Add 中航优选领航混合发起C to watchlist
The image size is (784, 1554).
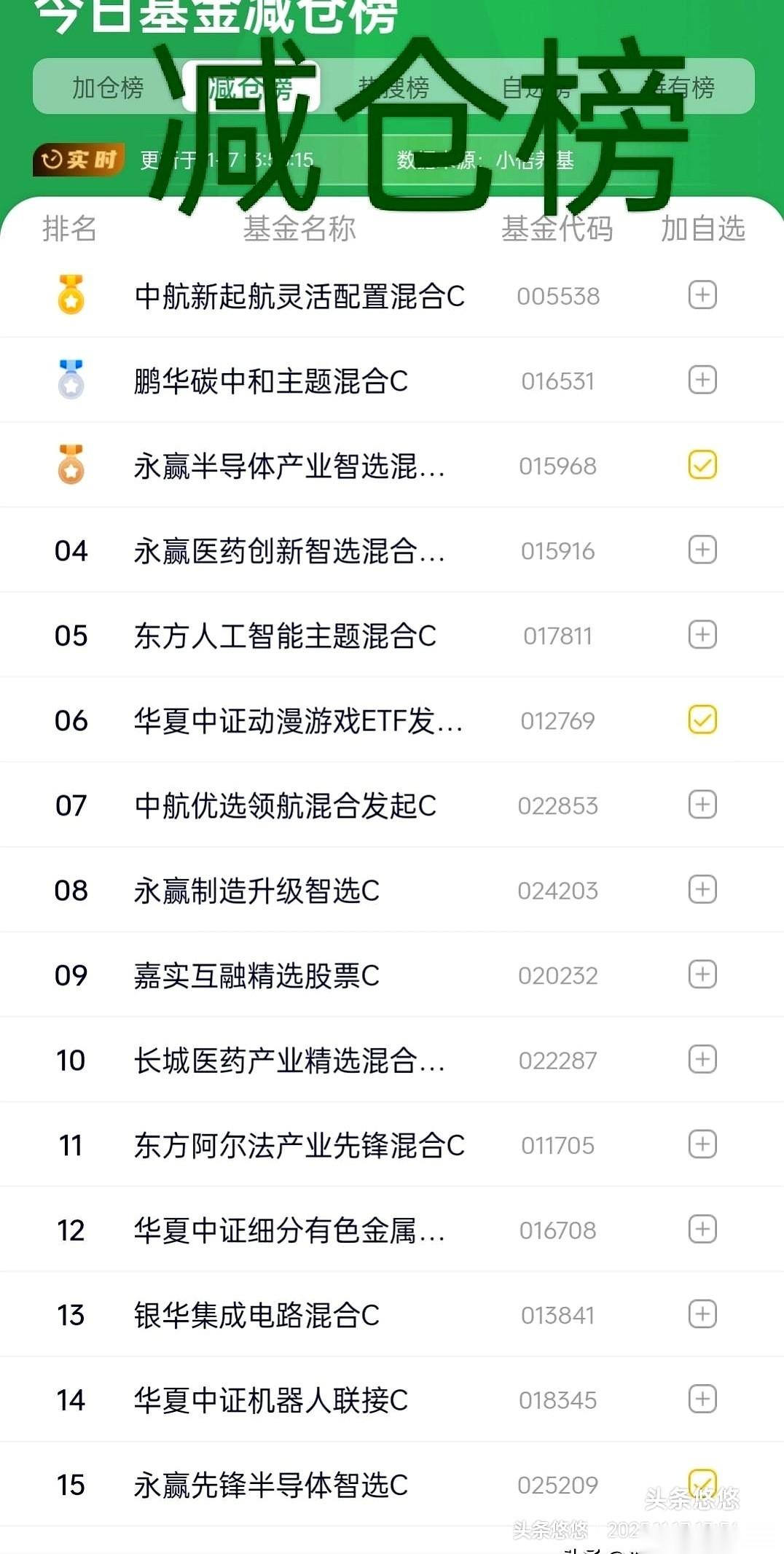click(701, 805)
